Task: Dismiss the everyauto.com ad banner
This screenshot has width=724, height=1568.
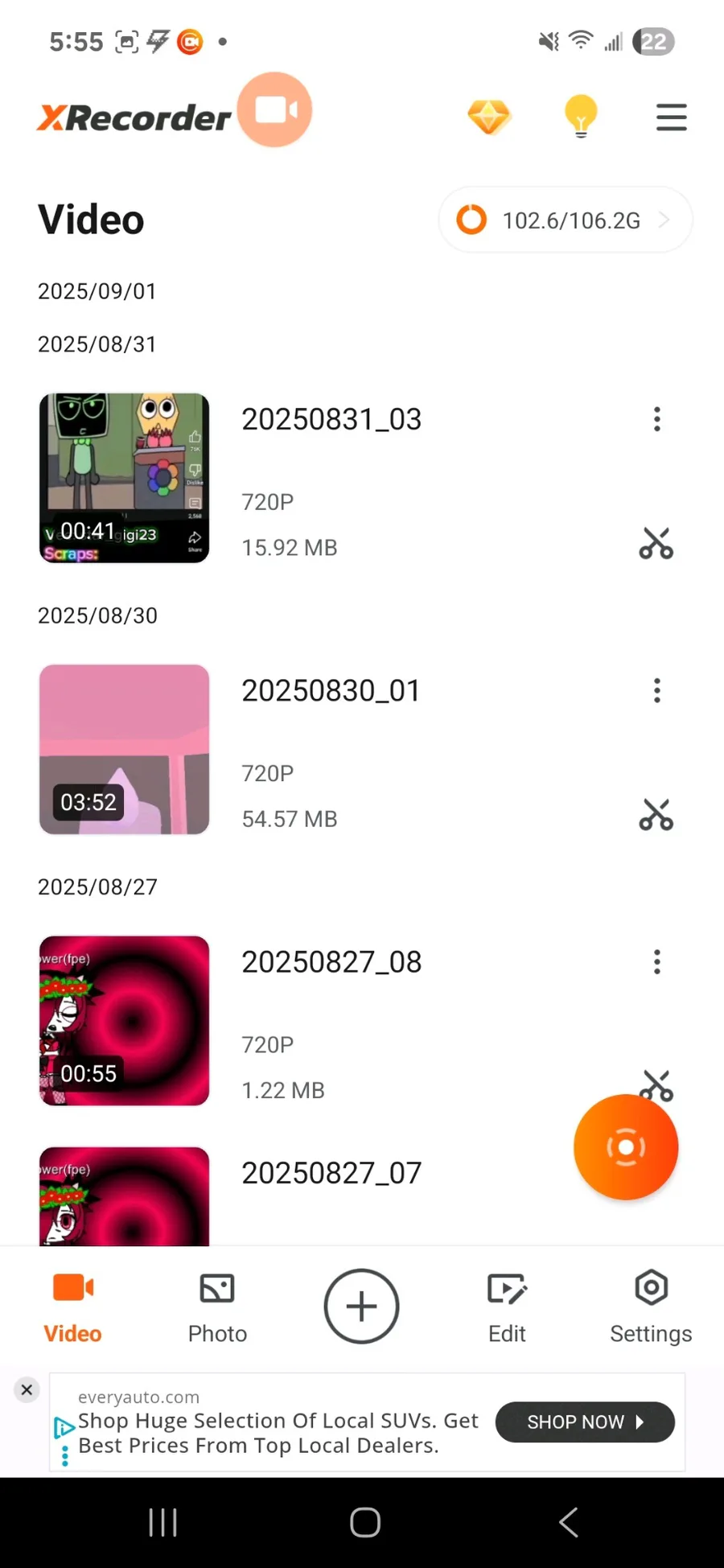Action: (27, 1389)
